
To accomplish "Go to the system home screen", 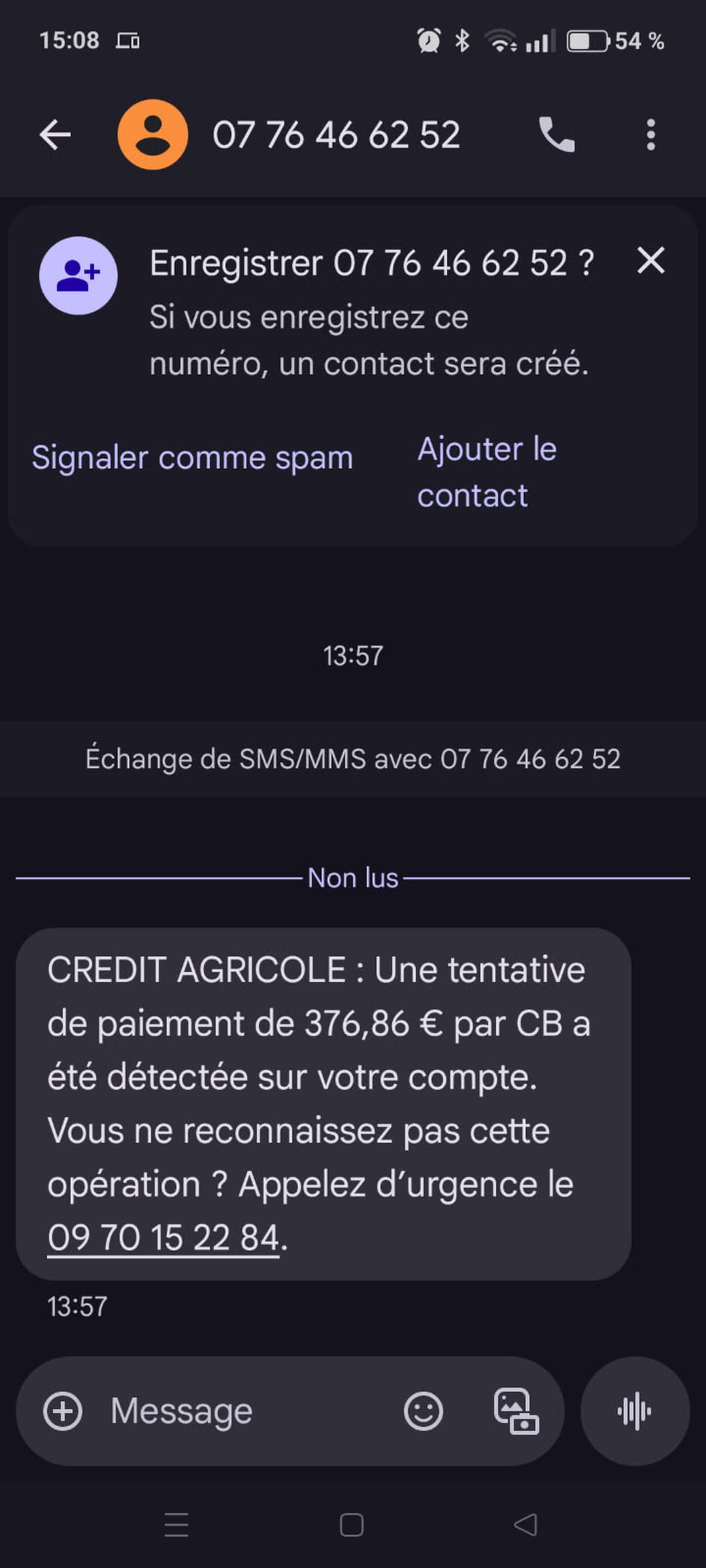I will click(x=352, y=1525).
